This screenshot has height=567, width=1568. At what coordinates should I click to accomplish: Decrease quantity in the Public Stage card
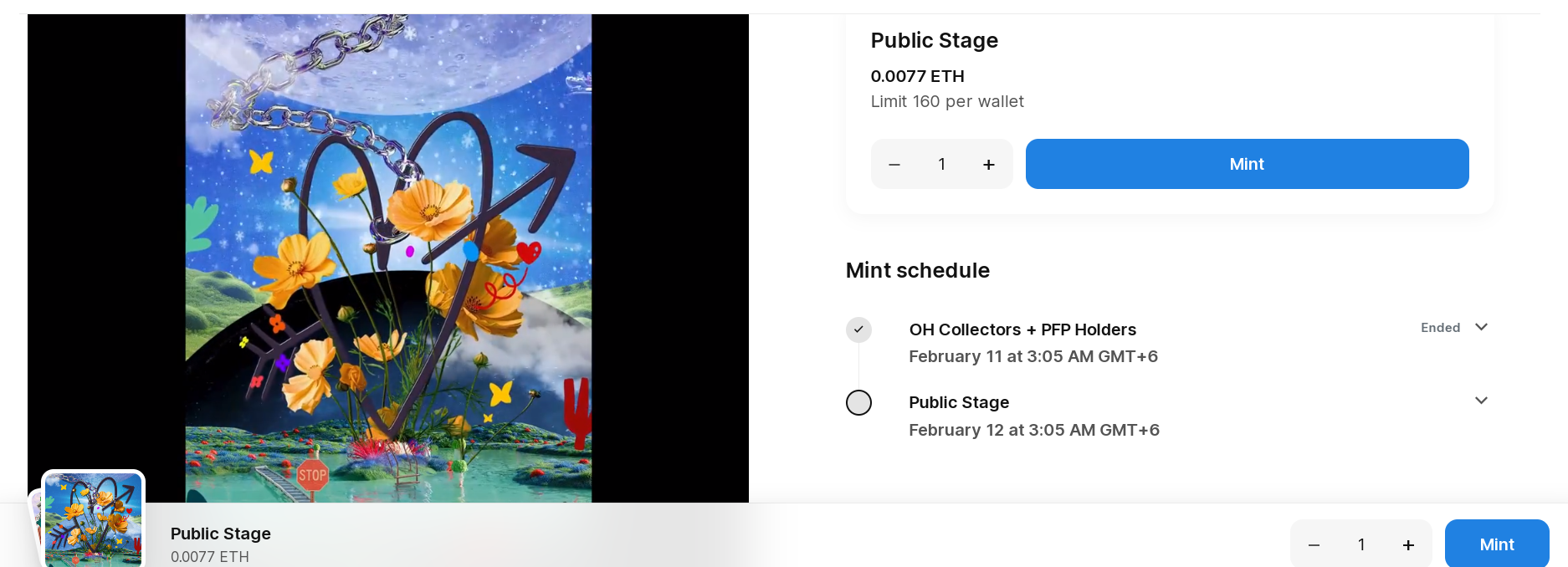894,165
